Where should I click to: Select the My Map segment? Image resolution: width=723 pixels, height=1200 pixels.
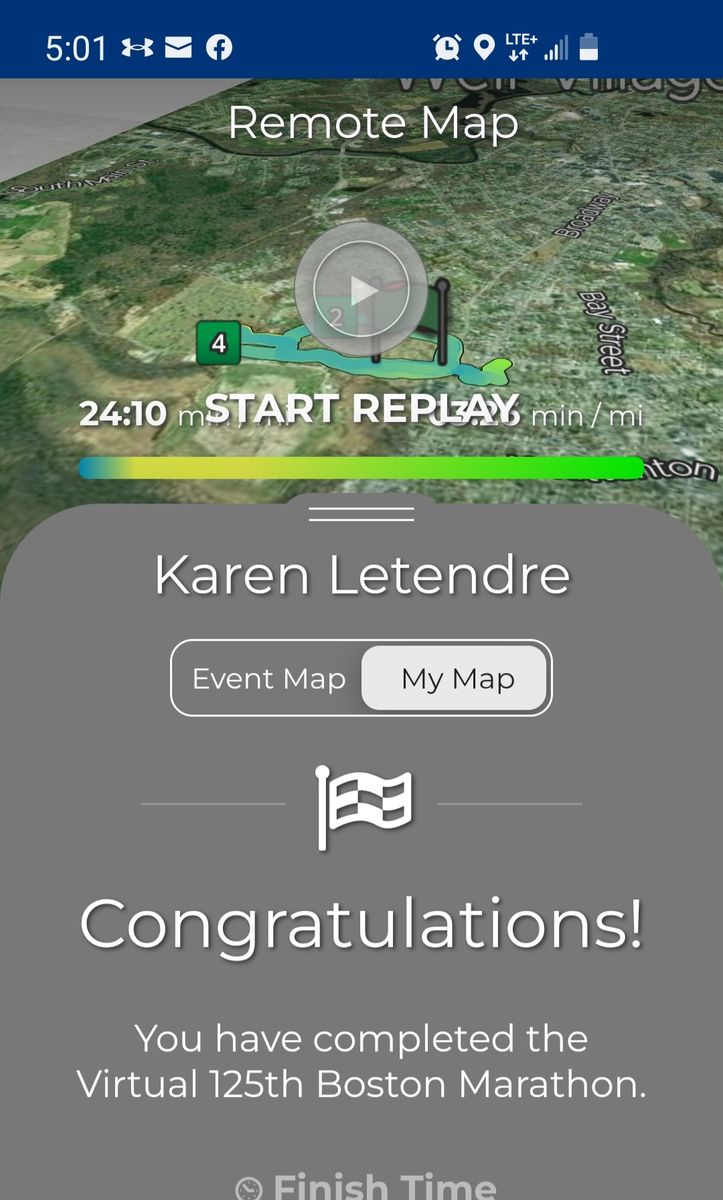click(x=457, y=679)
